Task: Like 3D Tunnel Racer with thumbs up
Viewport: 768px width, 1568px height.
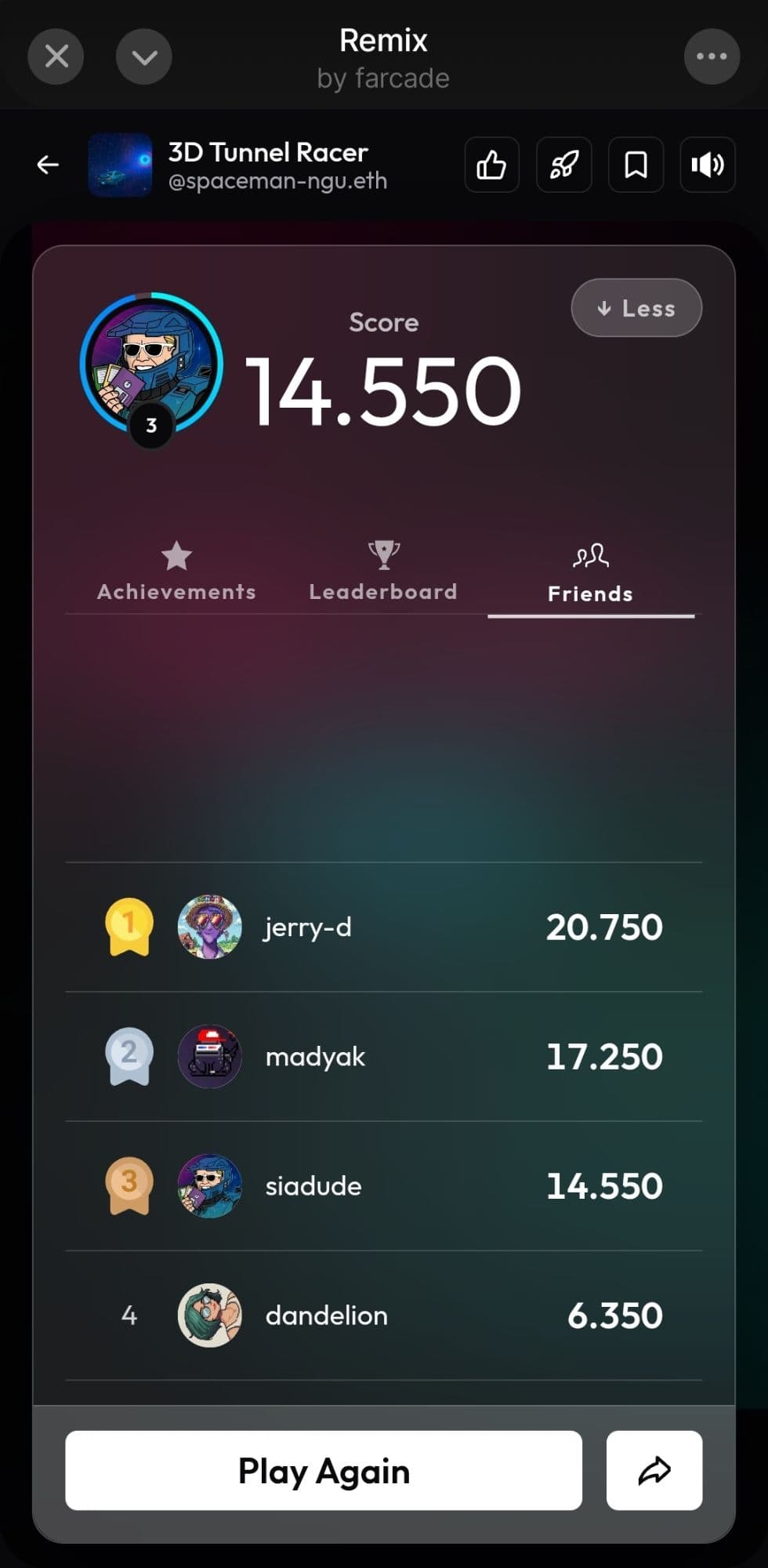Action: pyautogui.click(x=491, y=165)
